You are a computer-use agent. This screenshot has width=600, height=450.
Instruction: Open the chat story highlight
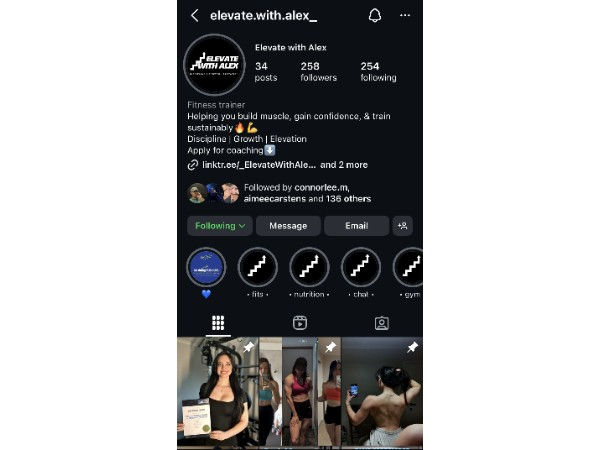[x=361, y=268]
